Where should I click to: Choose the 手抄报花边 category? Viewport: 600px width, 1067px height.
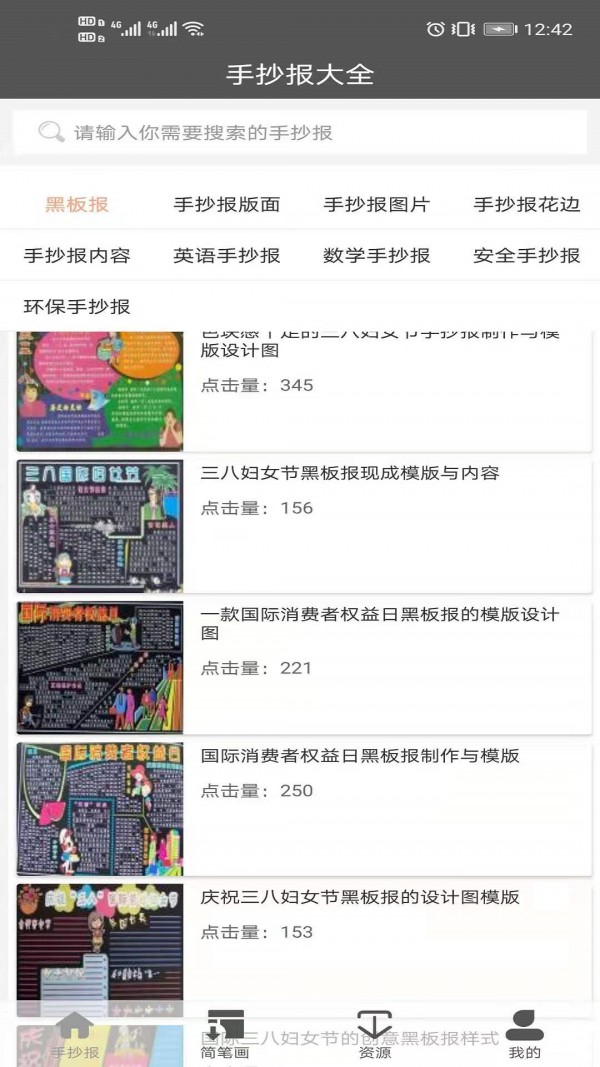click(x=527, y=204)
